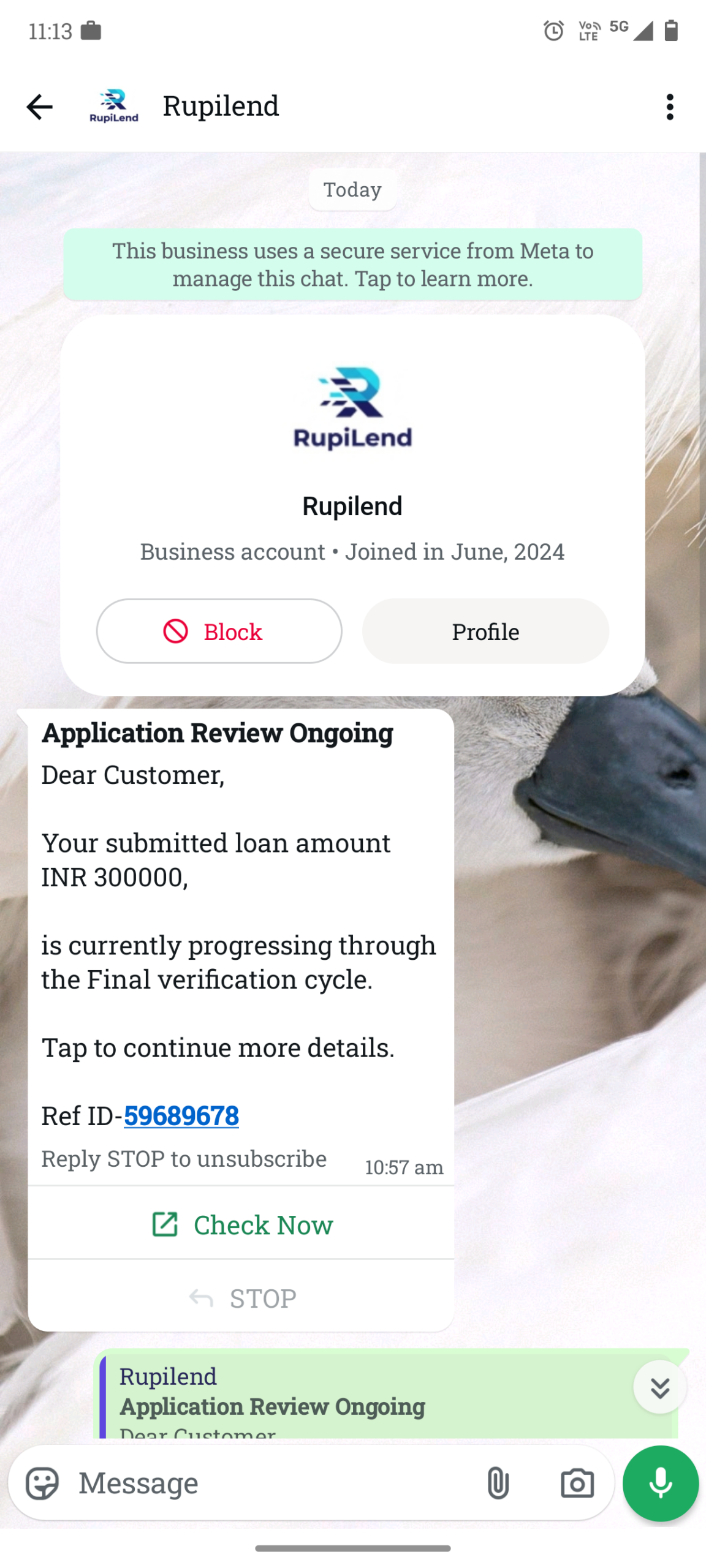The width and height of the screenshot is (706, 1568).
Task: Go back from the Rupilend chat
Action: click(x=40, y=107)
